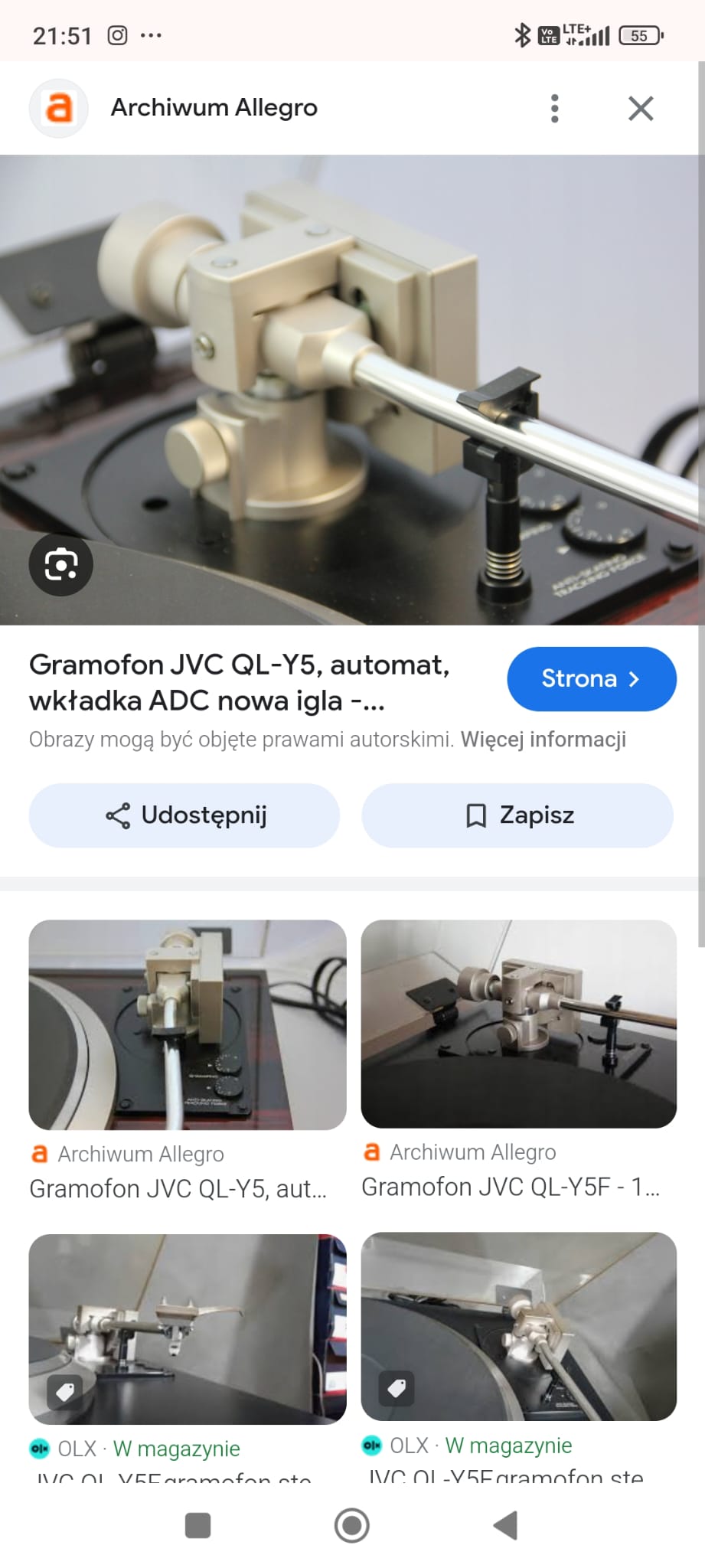Open Archiwum Allegro source header

point(214,108)
